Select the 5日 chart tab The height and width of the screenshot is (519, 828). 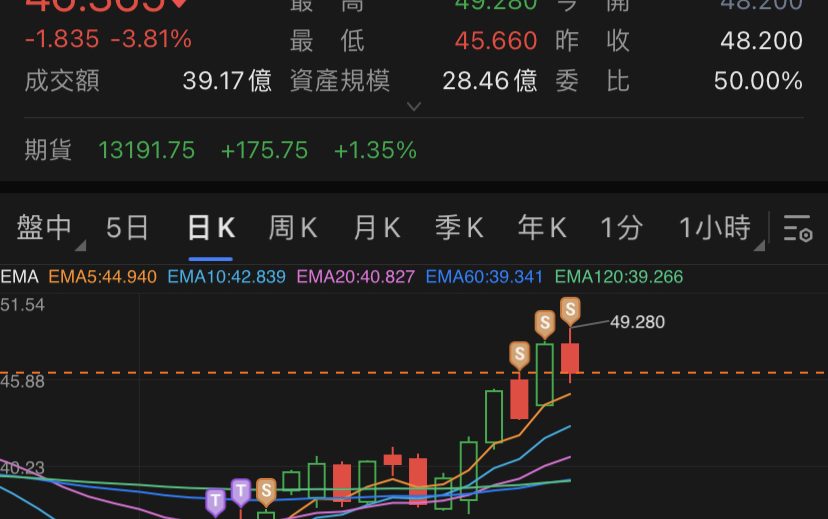(127, 228)
